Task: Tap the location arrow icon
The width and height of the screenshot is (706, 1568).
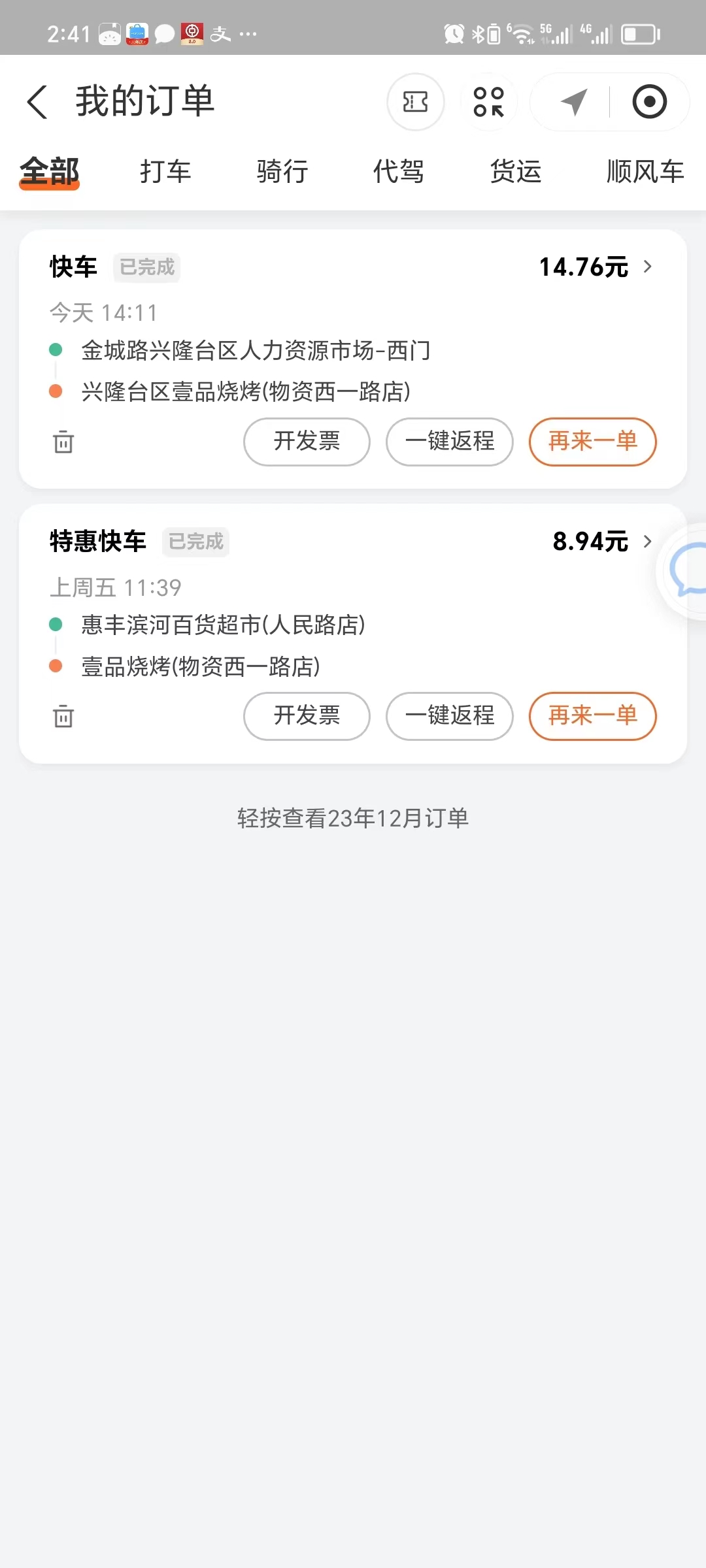Action: click(573, 102)
